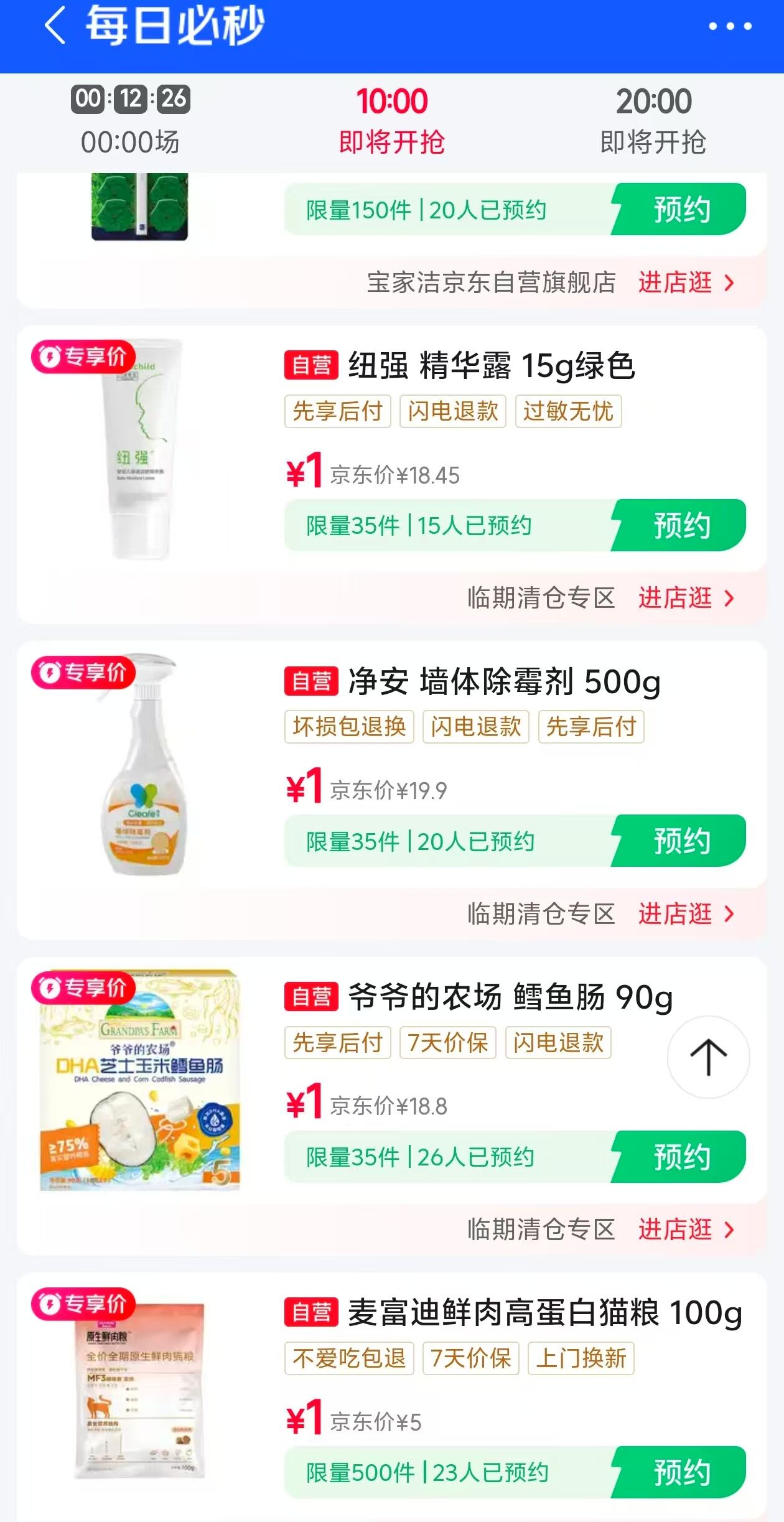Enter store via 进店逛 under 鳕鱼肠

(x=686, y=1230)
